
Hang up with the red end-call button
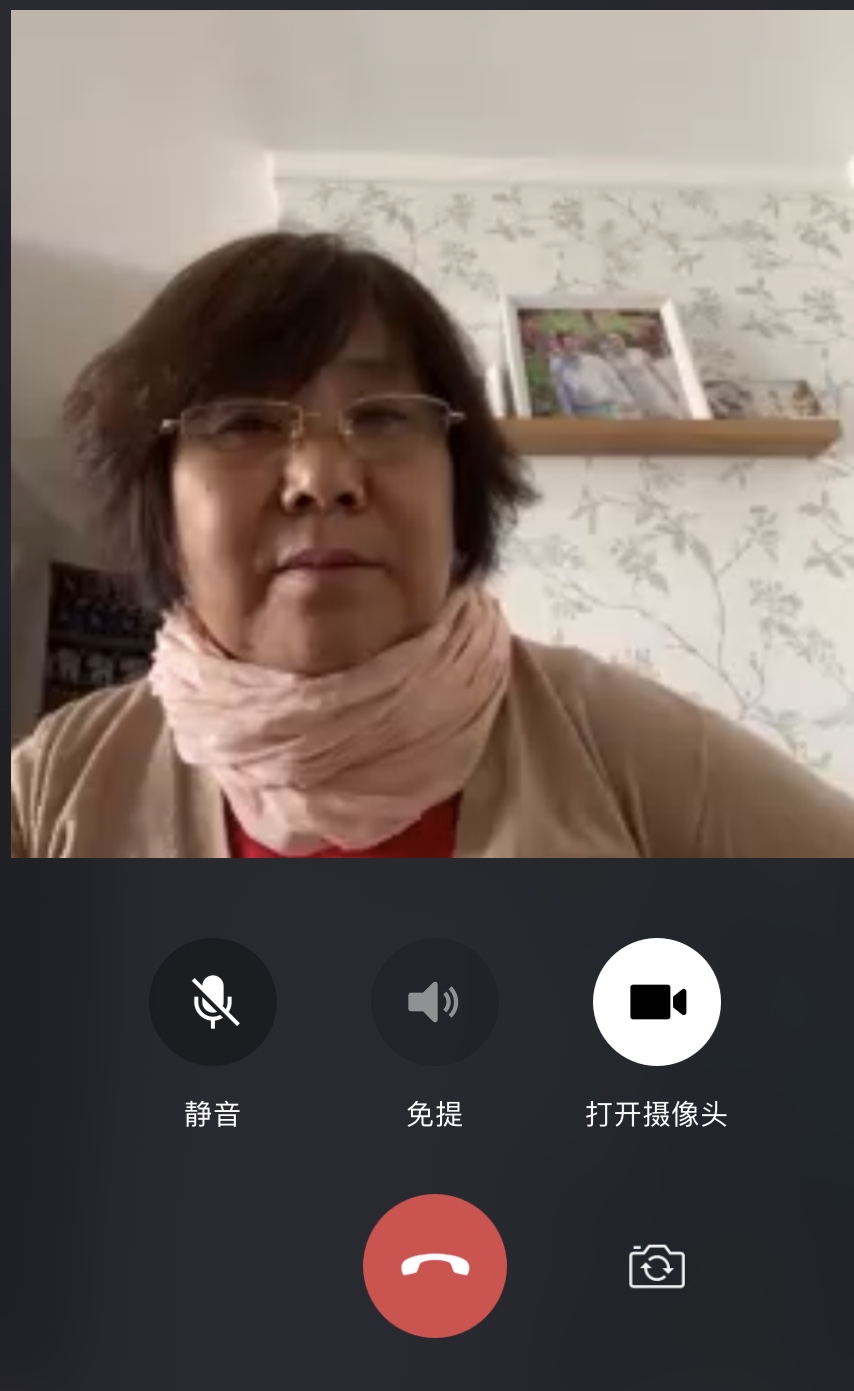[435, 1266]
